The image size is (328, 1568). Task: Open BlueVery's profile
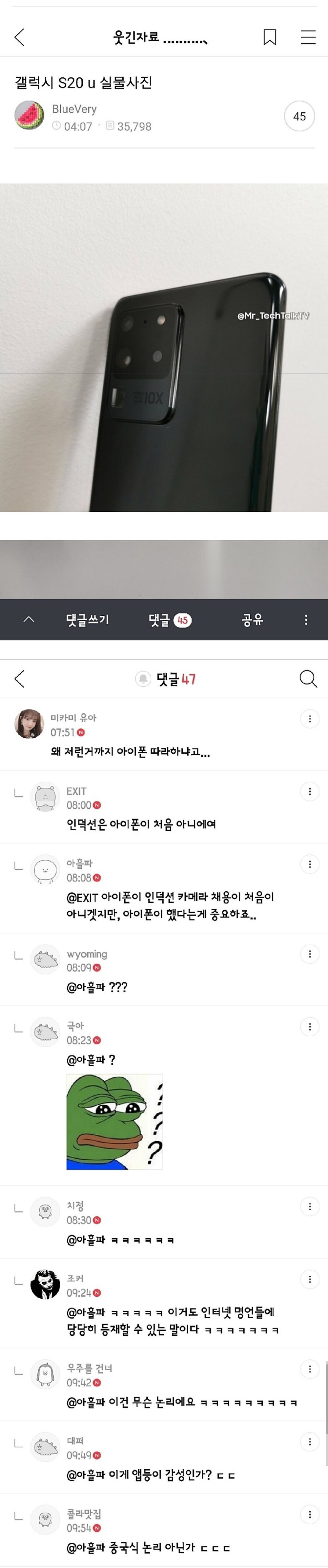coord(29,116)
